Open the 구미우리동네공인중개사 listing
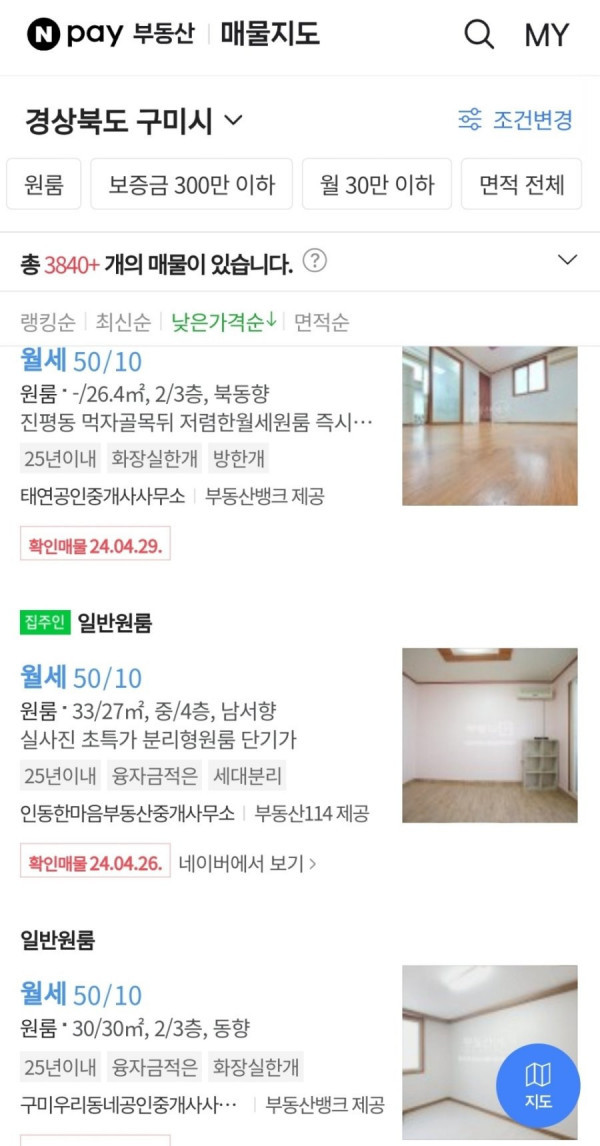The image size is (600, 1146). 130,1104
